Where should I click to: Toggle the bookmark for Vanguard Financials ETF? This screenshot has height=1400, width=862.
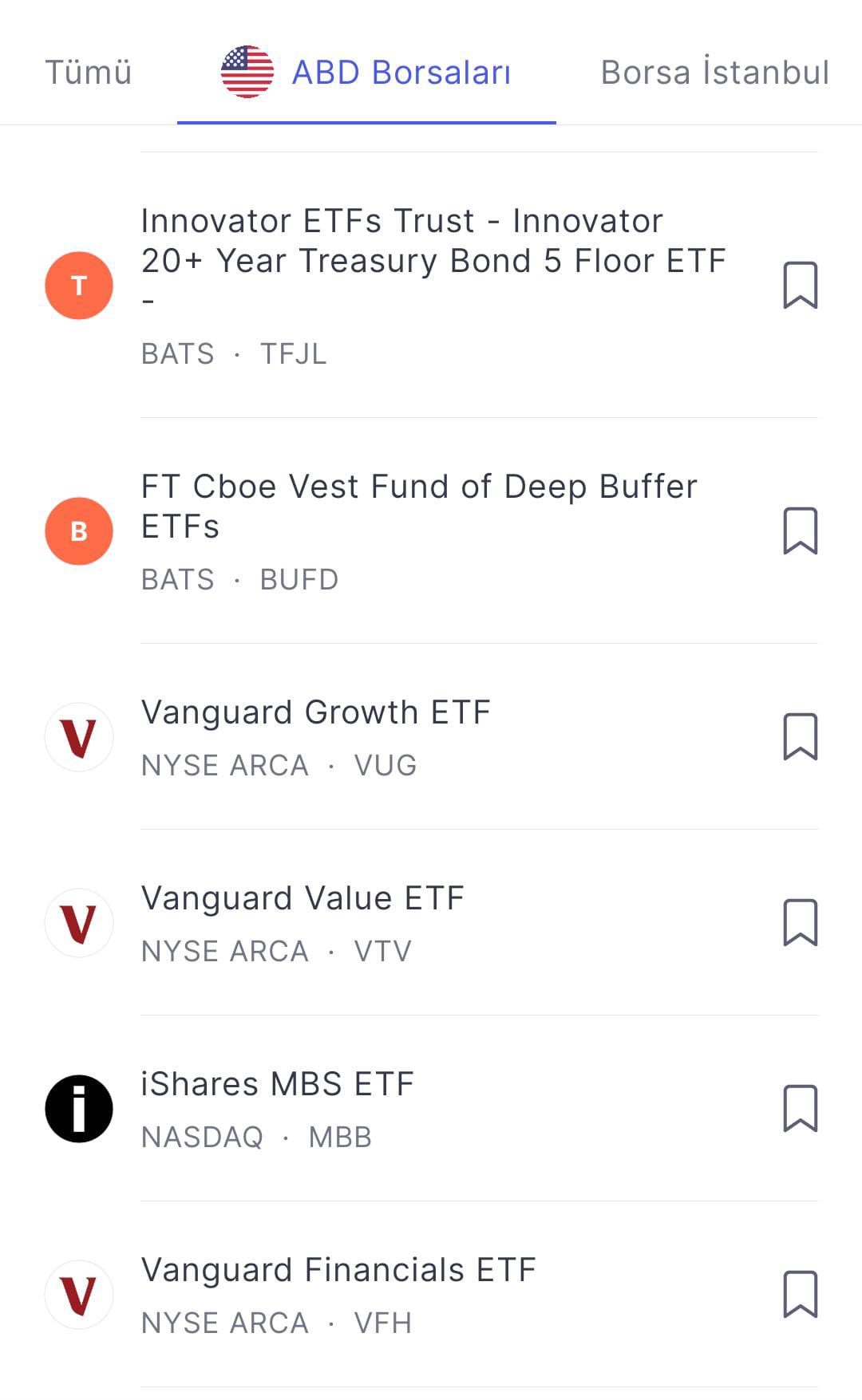click(x=802, y=1294)
